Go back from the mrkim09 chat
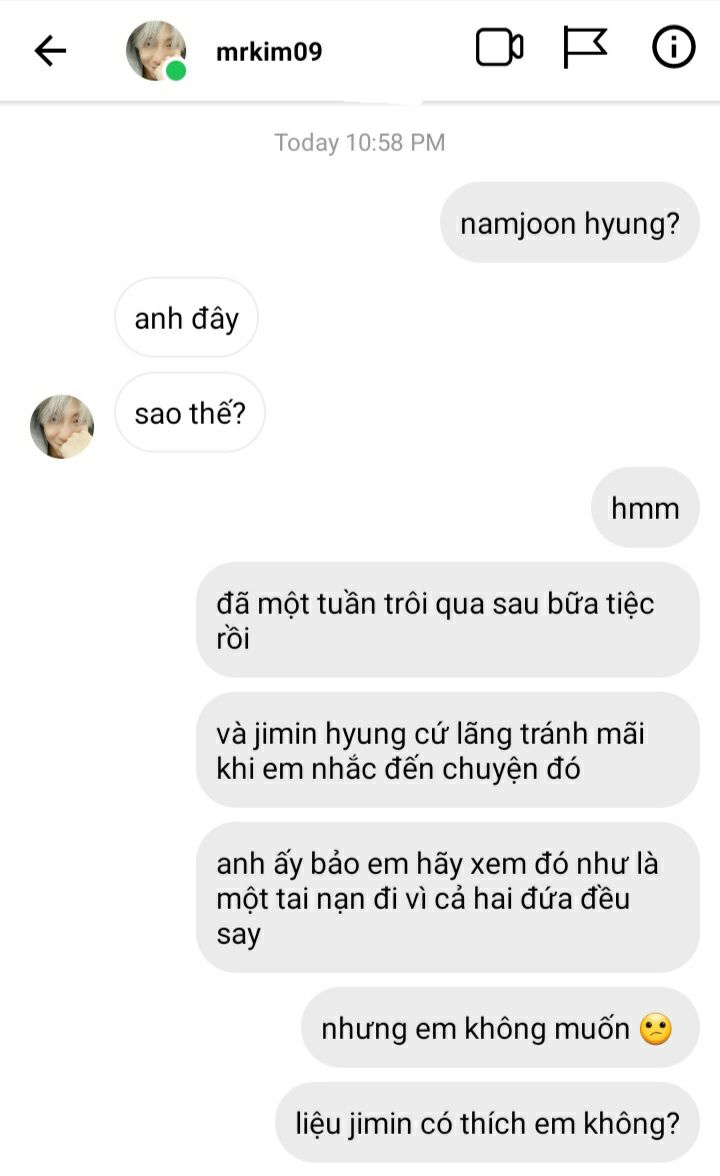This screenshot has width=720, height=1176. point(49,51)
